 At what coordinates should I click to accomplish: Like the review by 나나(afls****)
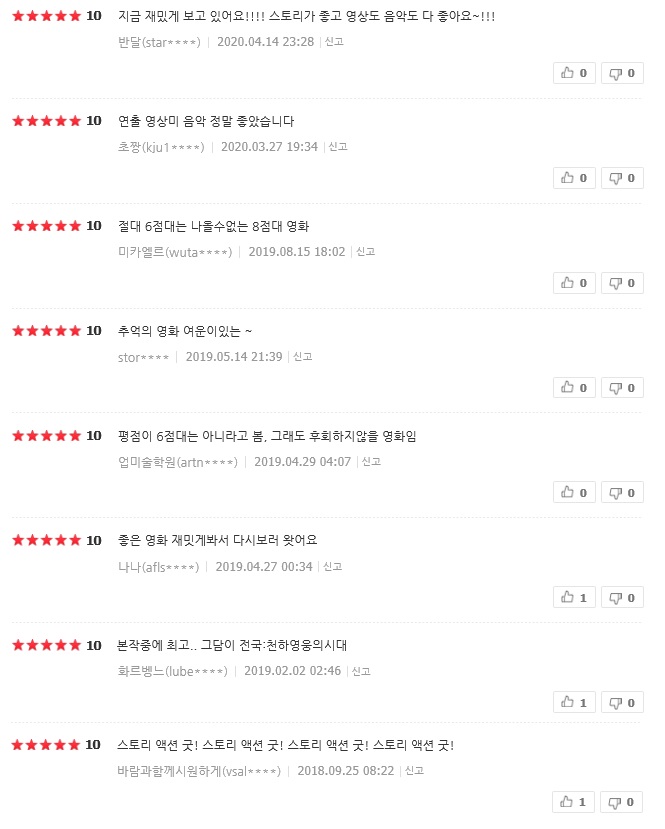(574, 597)
